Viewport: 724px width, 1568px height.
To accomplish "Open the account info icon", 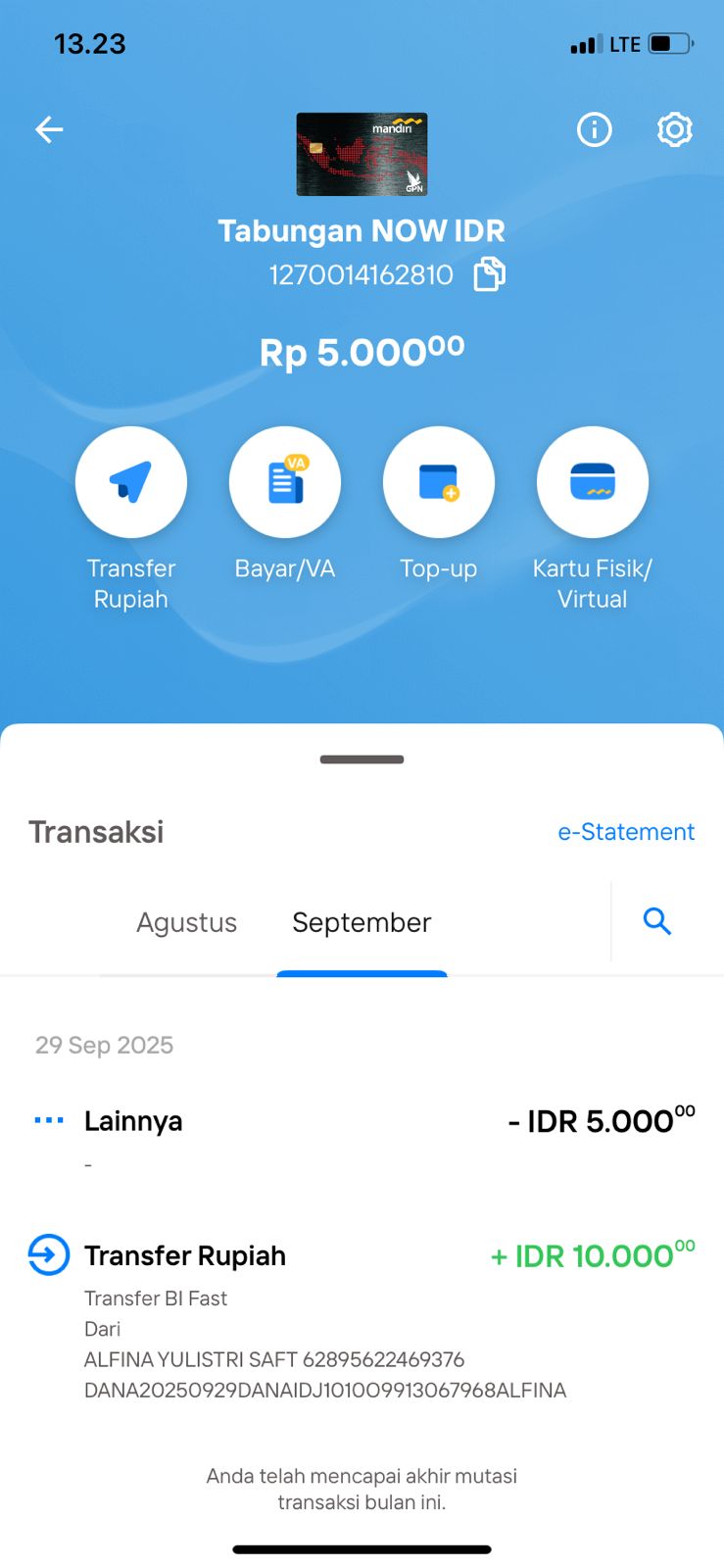I will pyautogui.click(x=594, y=129).
